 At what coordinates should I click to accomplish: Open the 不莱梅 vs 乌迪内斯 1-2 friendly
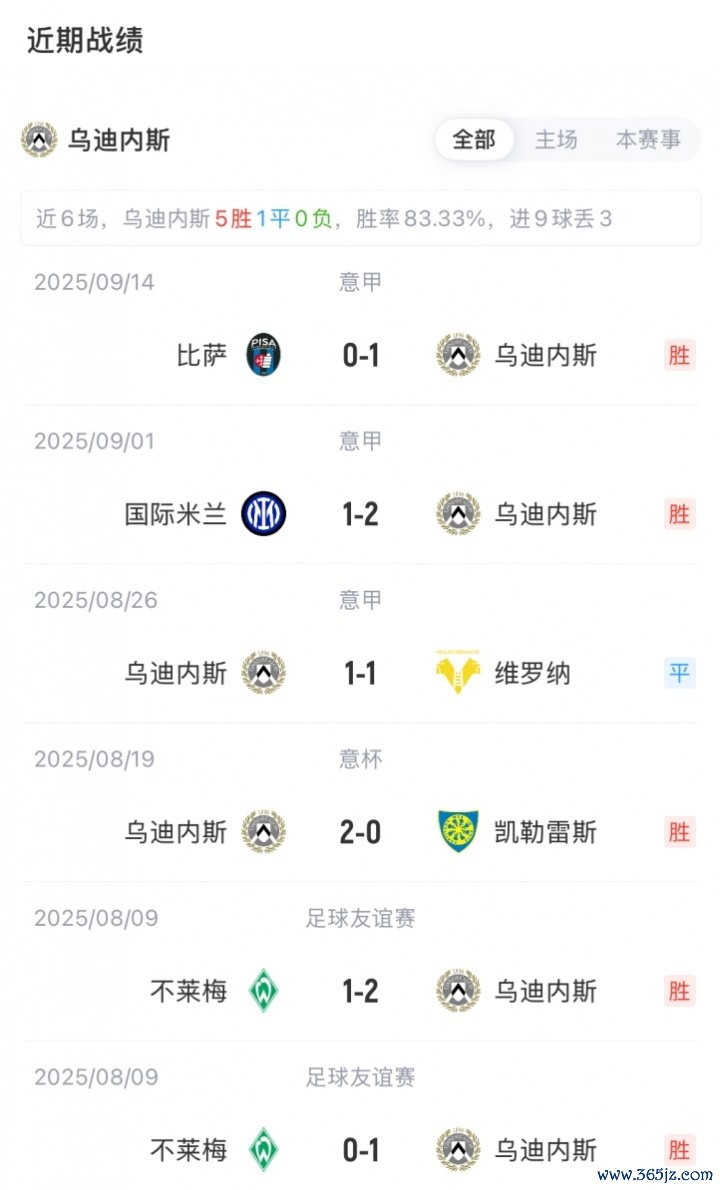point(360,991)
